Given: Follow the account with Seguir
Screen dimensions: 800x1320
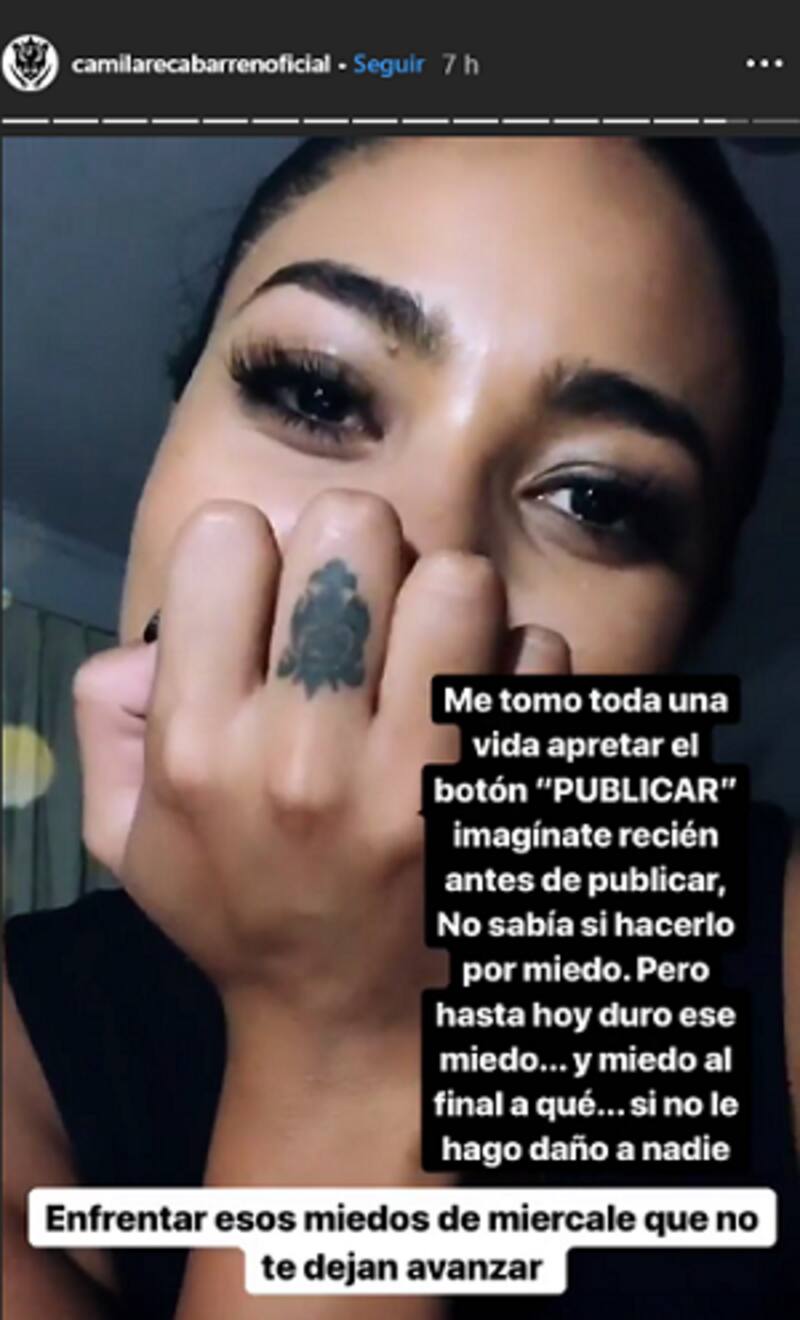Looking at the screenshot, I should pos(392,65).
